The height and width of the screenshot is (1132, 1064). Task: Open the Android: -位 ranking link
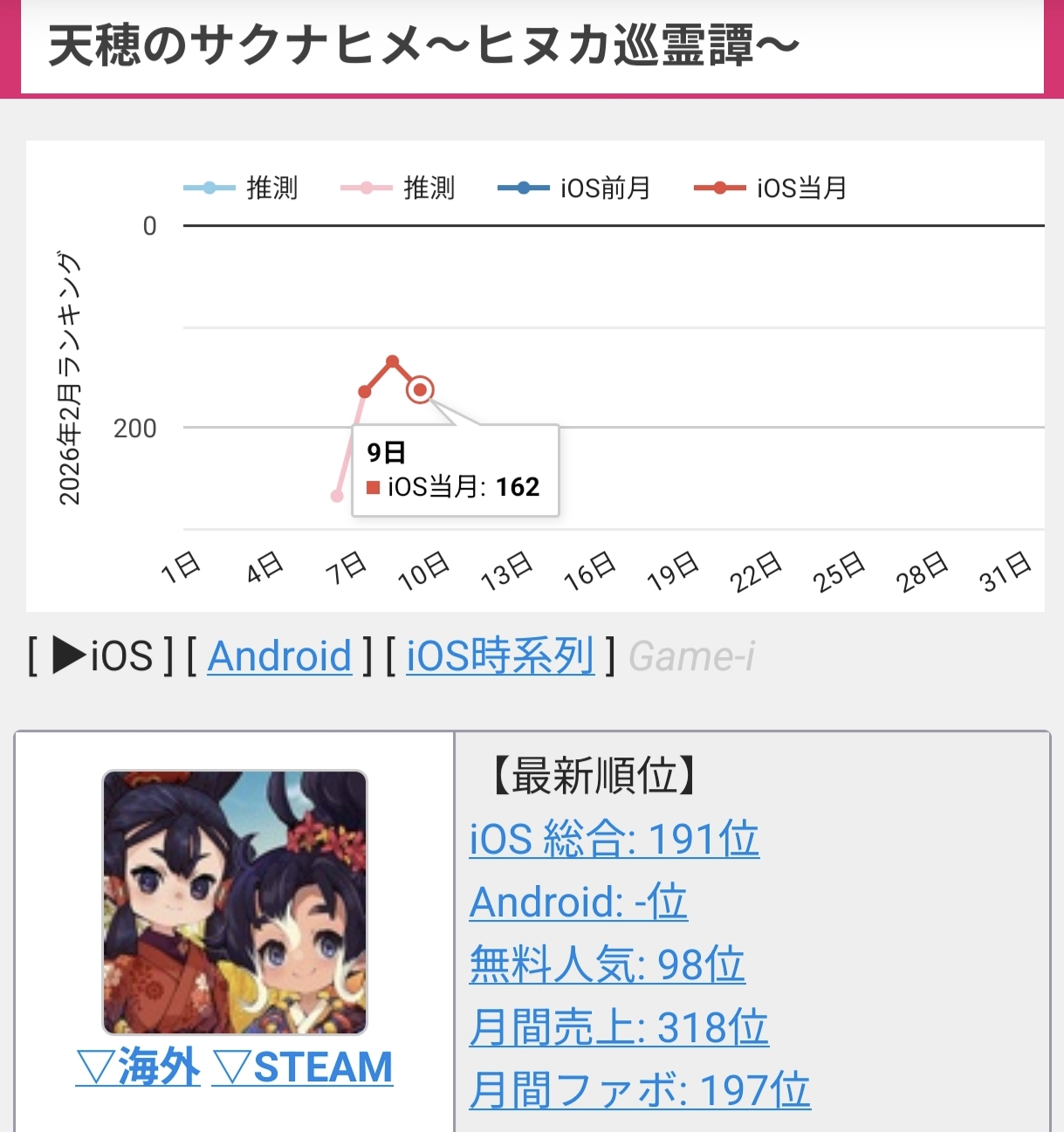(x=578, y=902)
